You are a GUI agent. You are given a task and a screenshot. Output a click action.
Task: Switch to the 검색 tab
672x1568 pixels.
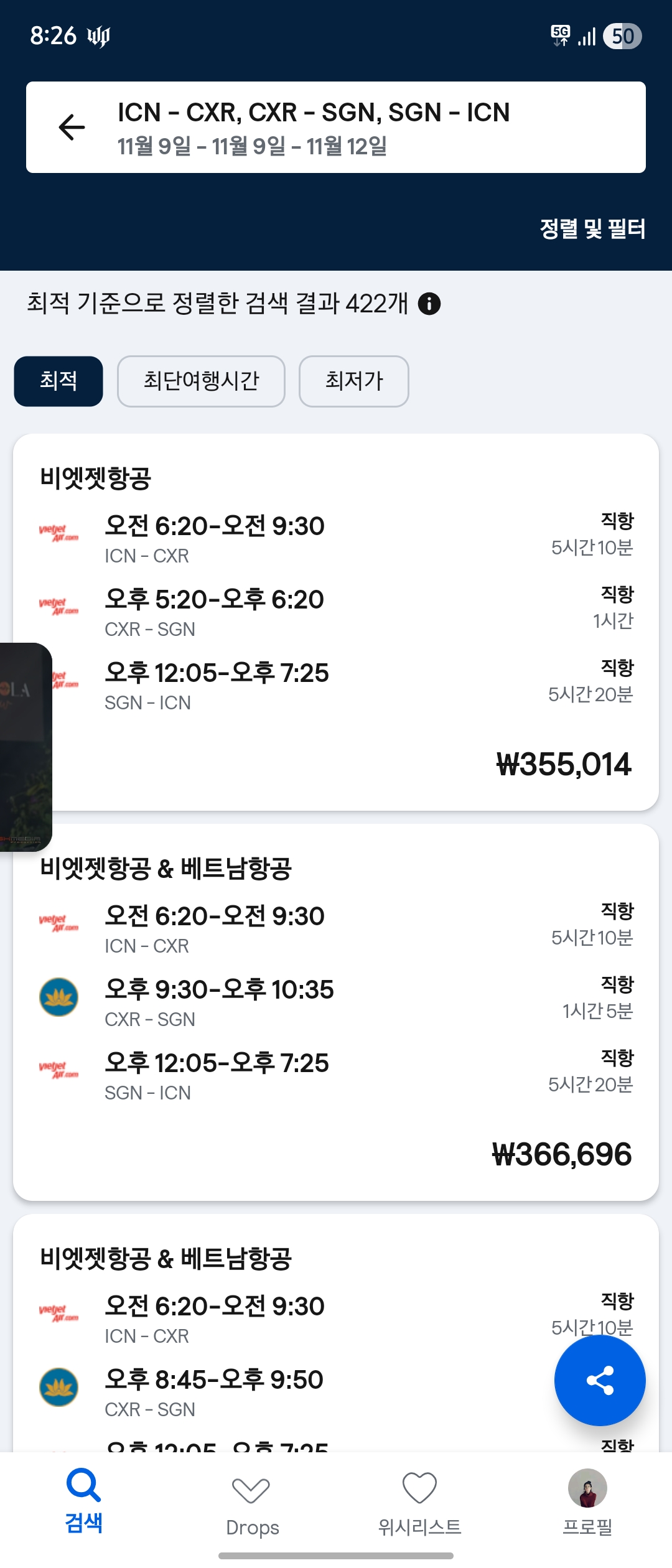tap(84, 1502)
